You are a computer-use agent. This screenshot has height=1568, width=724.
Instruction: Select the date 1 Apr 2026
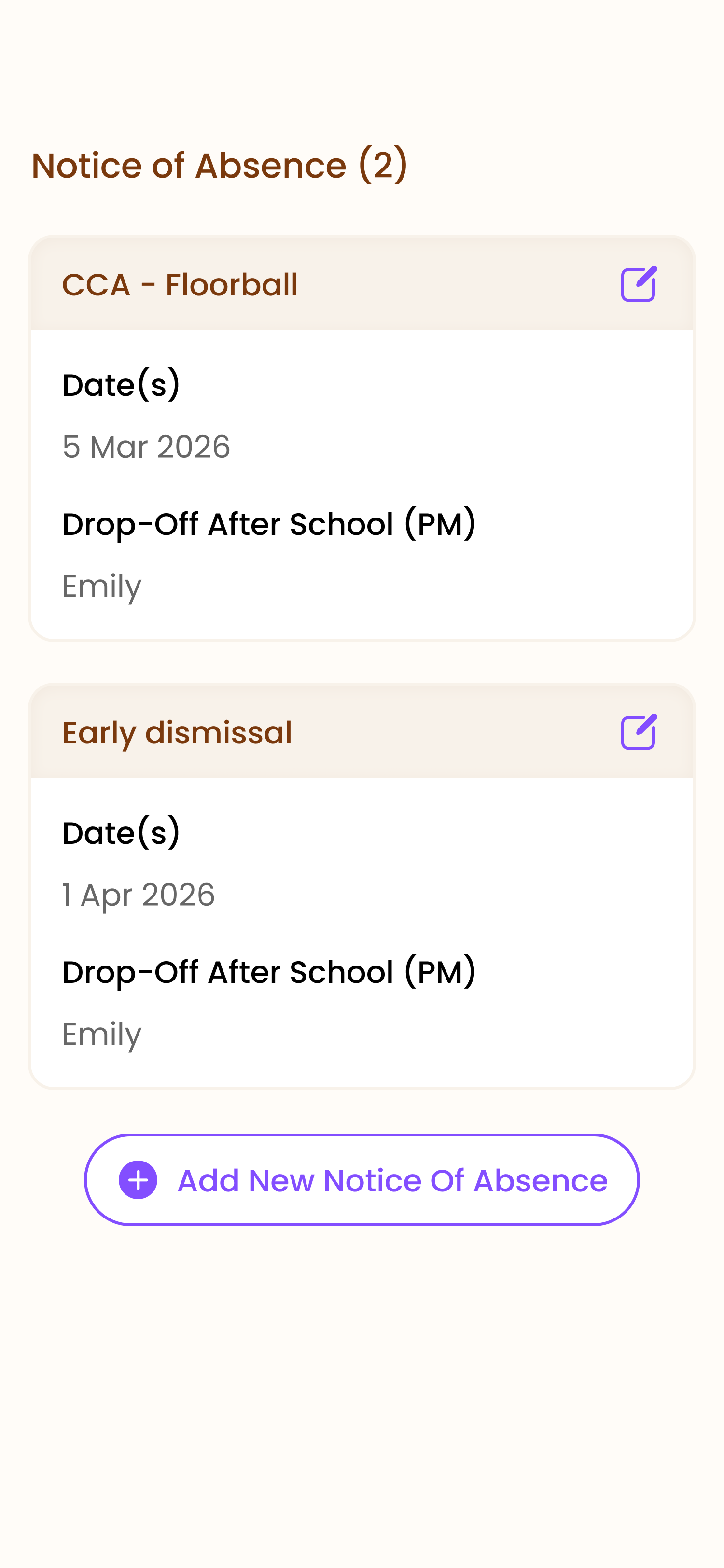(138, 894)
